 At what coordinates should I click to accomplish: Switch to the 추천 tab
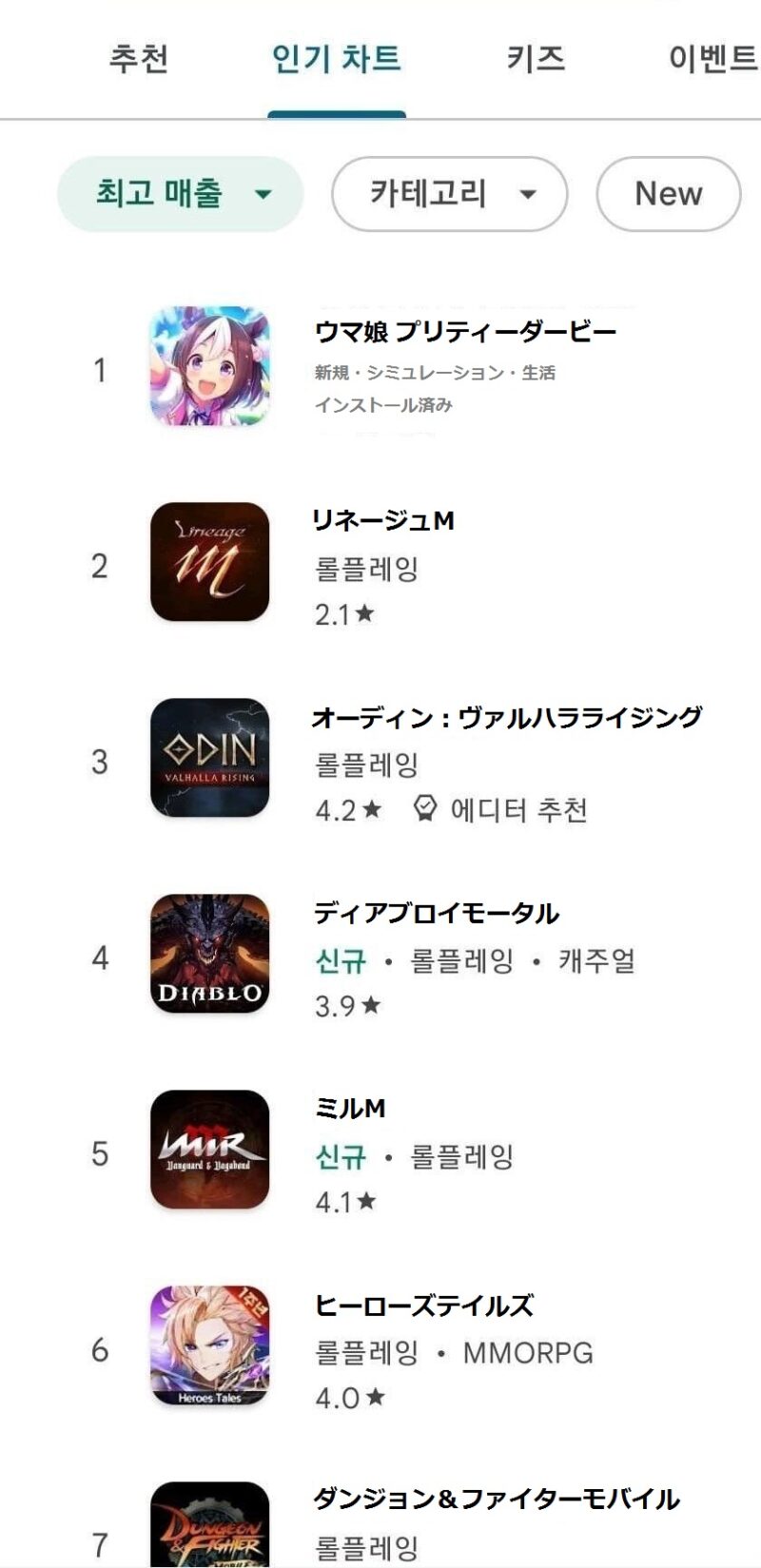point(139,59)
